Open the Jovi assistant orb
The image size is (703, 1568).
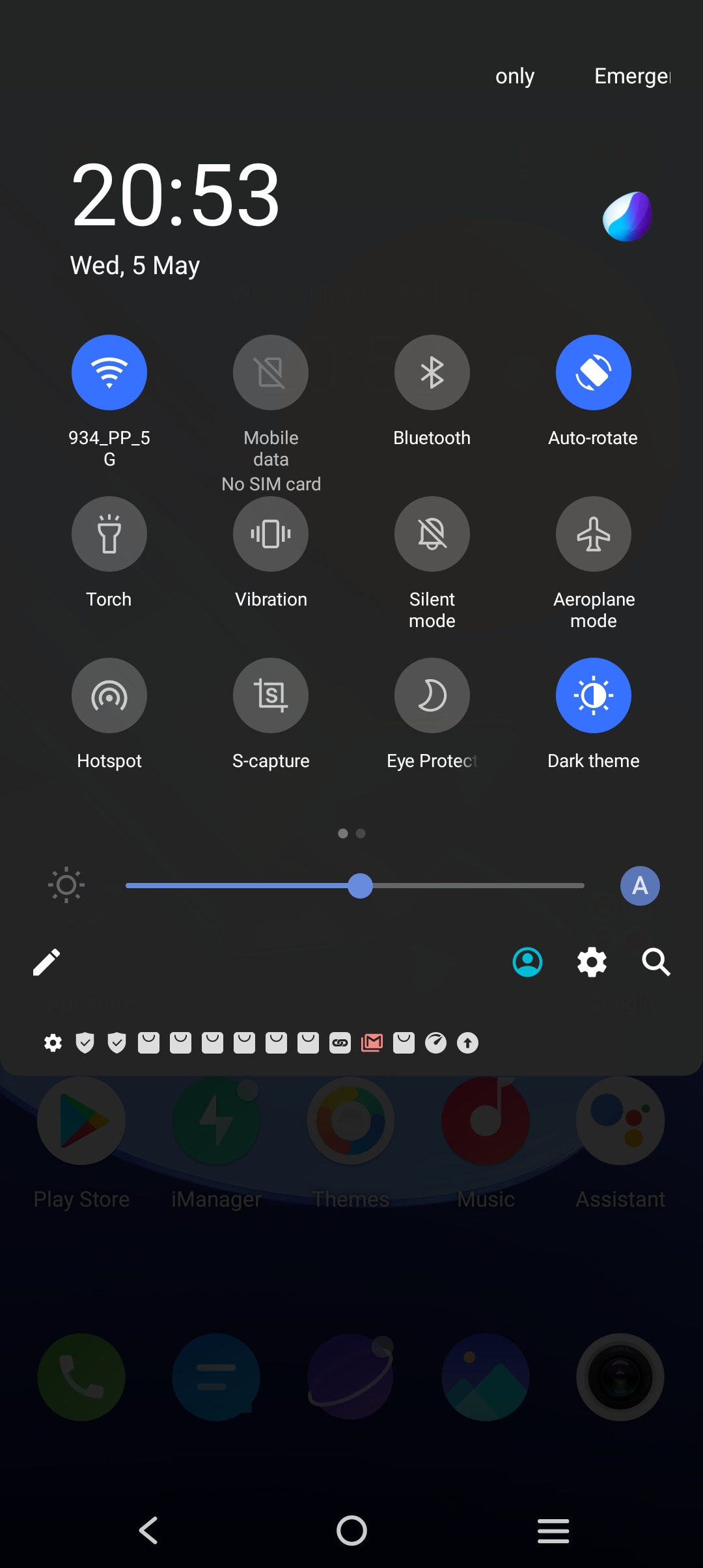pyautogui.click(x=627, y=216)
